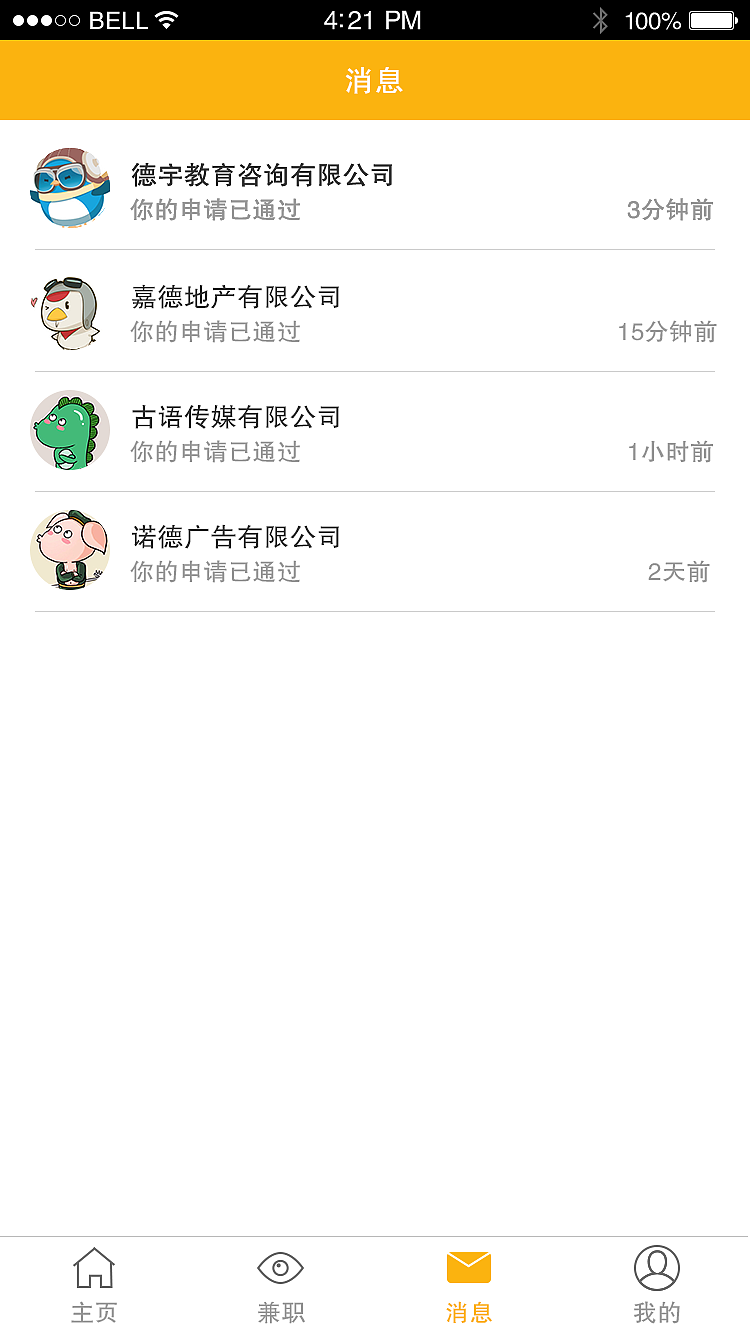Select the dinosaur avatar of 古语传媒有限公司
Screen dimensions: 750x1334
click(x=70, y=430)
